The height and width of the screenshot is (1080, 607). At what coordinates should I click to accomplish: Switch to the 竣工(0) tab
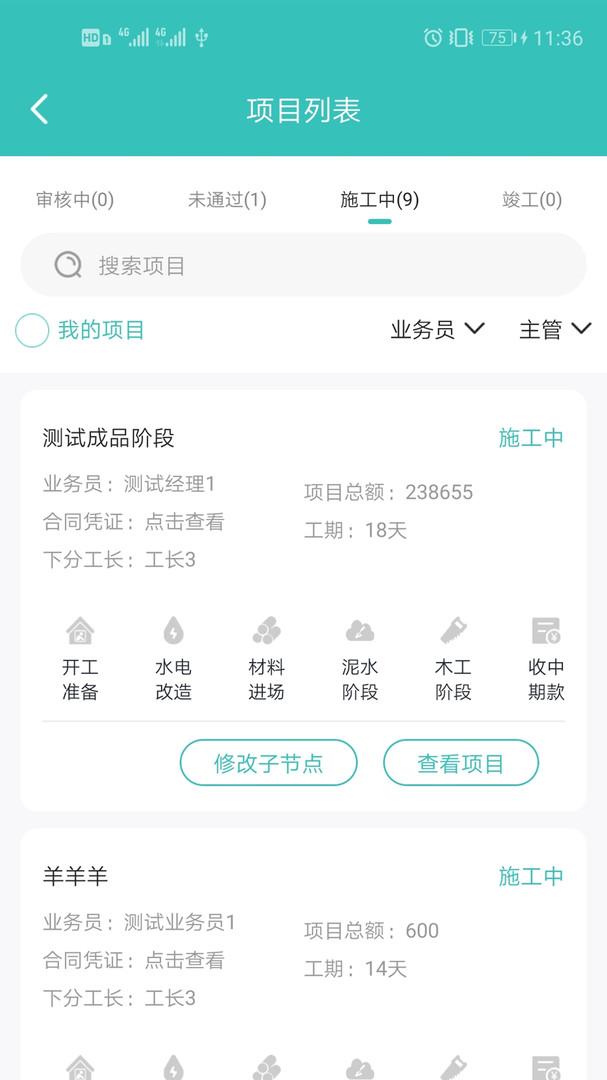[531, 200]
